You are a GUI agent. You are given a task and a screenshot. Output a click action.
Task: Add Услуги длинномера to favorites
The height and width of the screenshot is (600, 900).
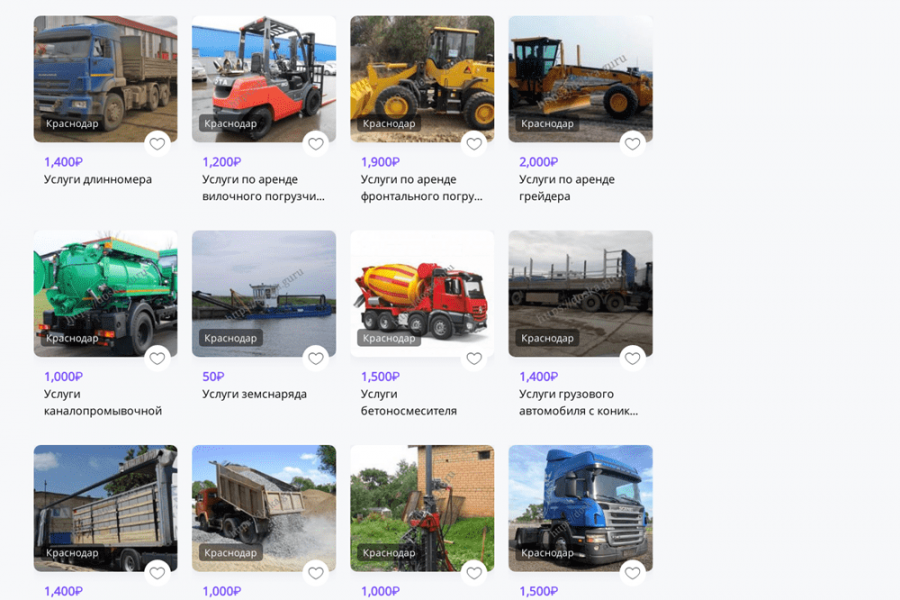point(157,144)
